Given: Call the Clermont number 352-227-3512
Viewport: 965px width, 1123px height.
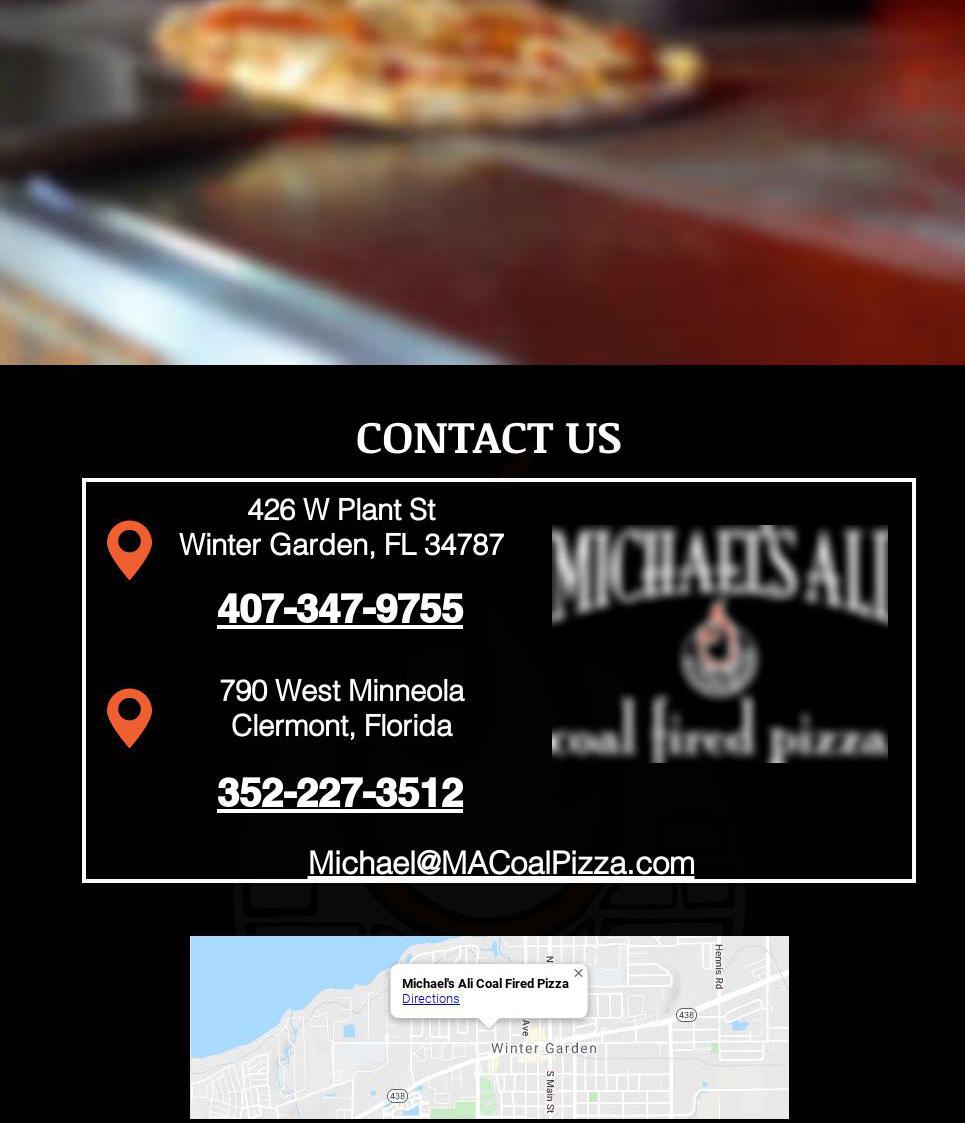Looking at the screenshot, I should coord(340,792).
